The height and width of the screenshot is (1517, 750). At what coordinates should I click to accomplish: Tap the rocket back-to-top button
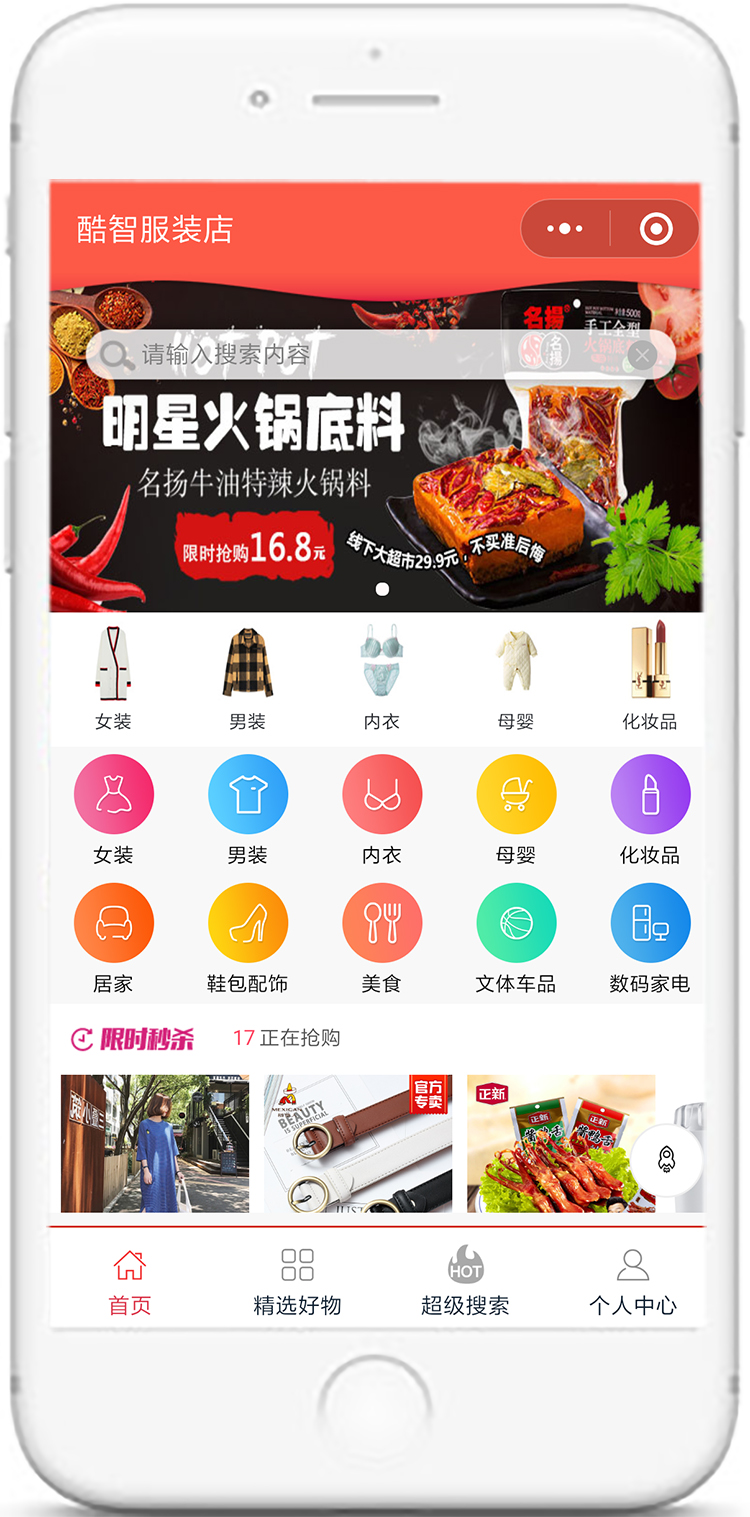pyautogui.click(x=667, y=1159)
